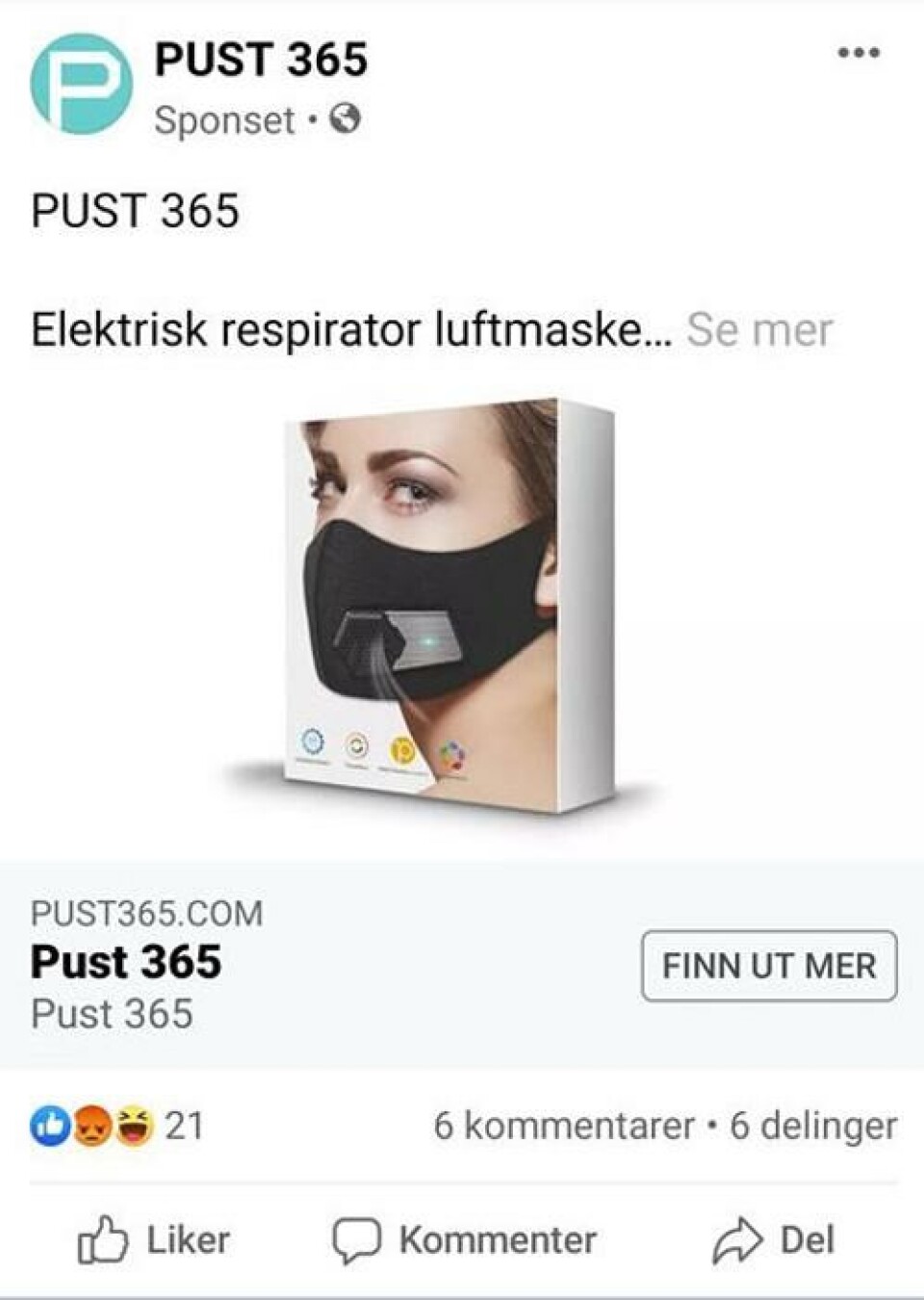The width and height of the screenshot is (924, 1300).
Task: Open the 6 kommentarer list
Action: [563, 1125]
